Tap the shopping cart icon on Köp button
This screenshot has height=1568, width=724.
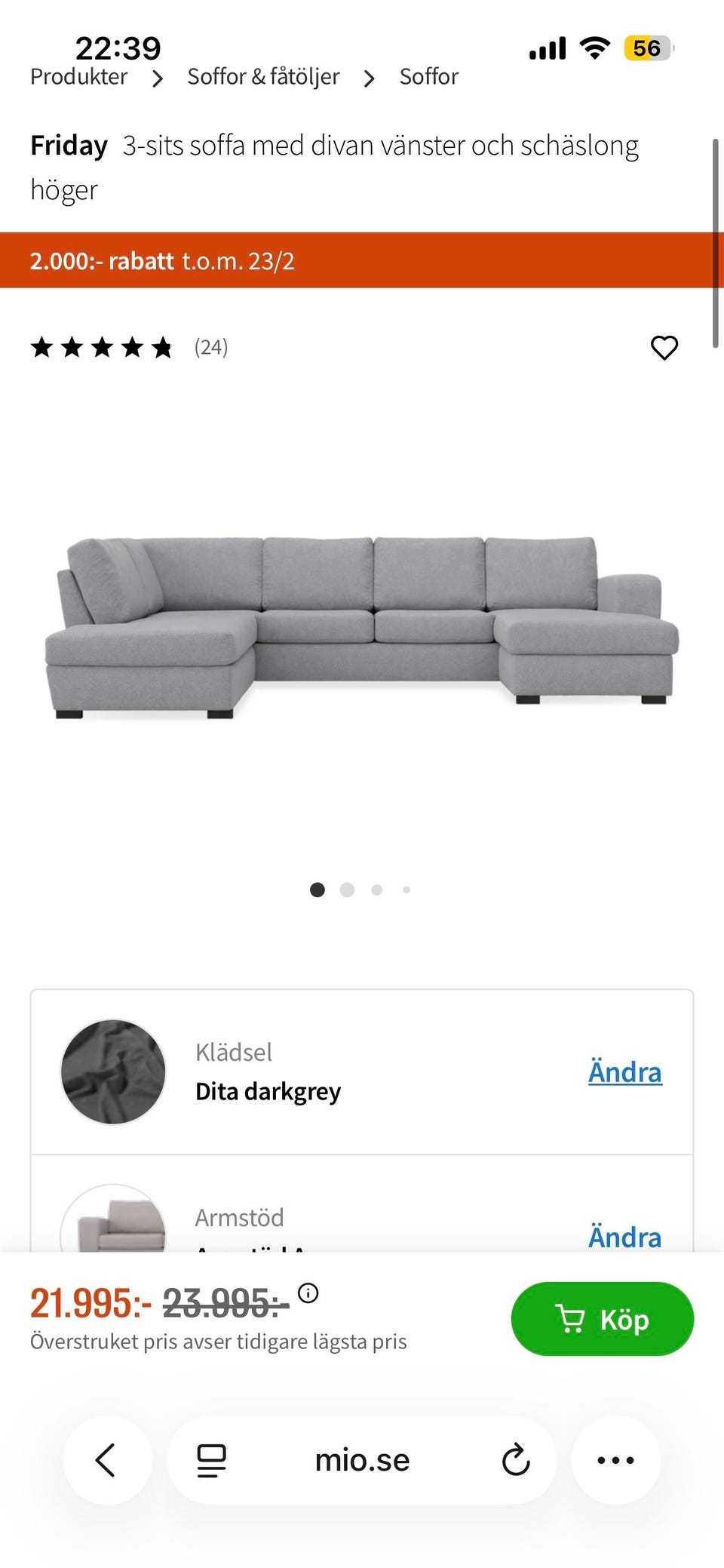pos(574,1319)
